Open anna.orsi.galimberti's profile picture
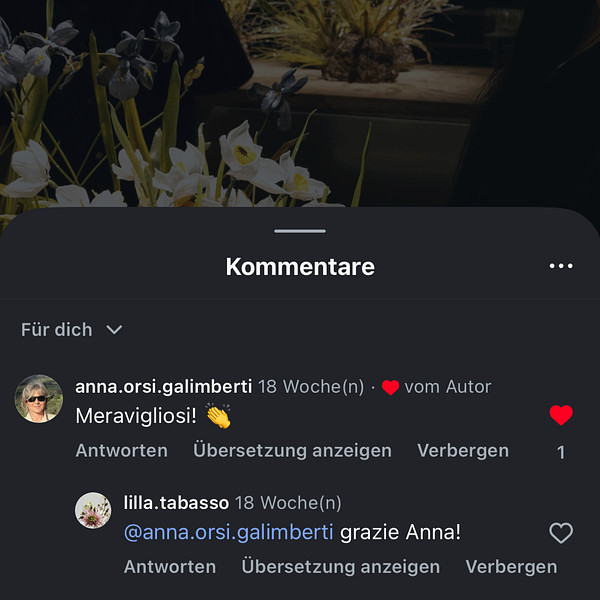The image size is (600, 600). [38, 399]
